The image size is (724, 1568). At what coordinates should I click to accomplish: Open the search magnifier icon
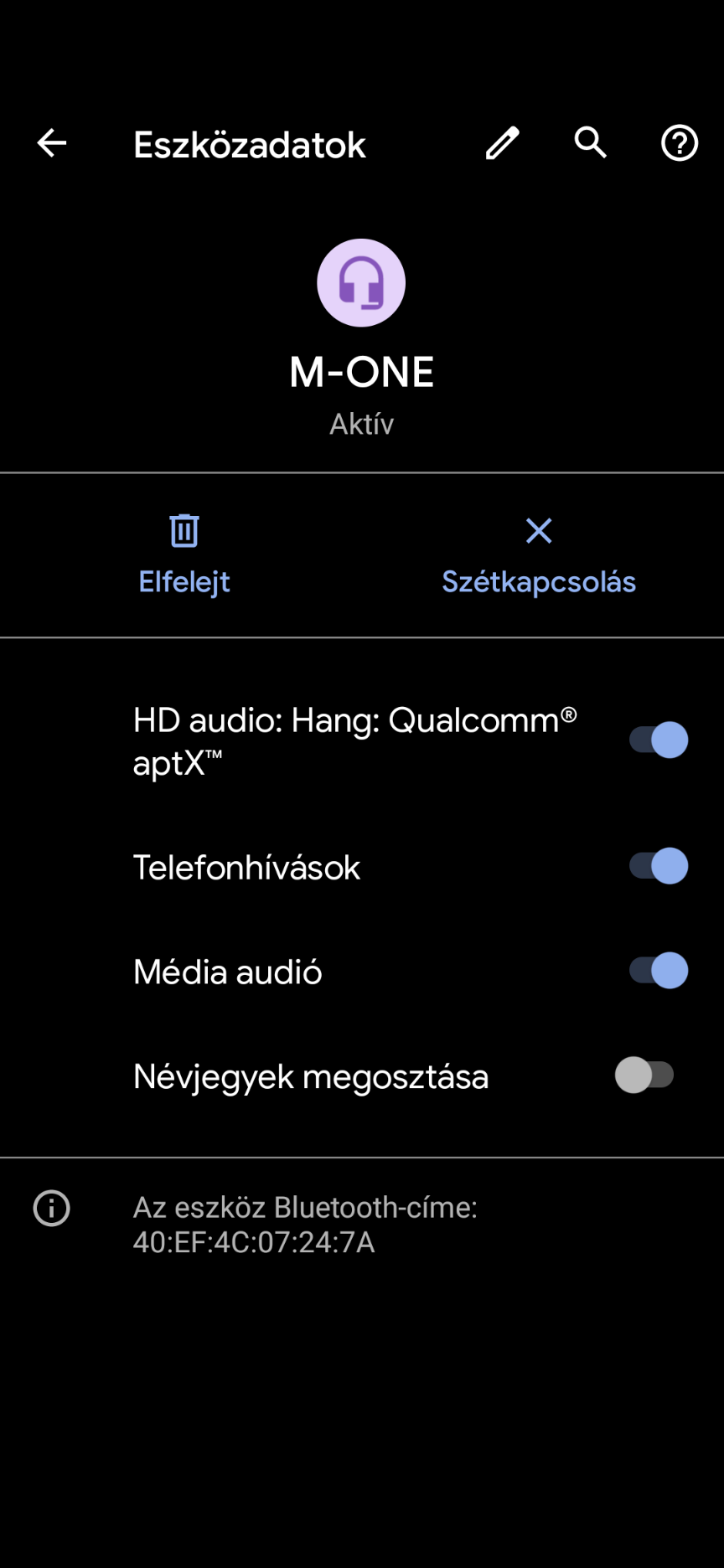coord(591,143)
